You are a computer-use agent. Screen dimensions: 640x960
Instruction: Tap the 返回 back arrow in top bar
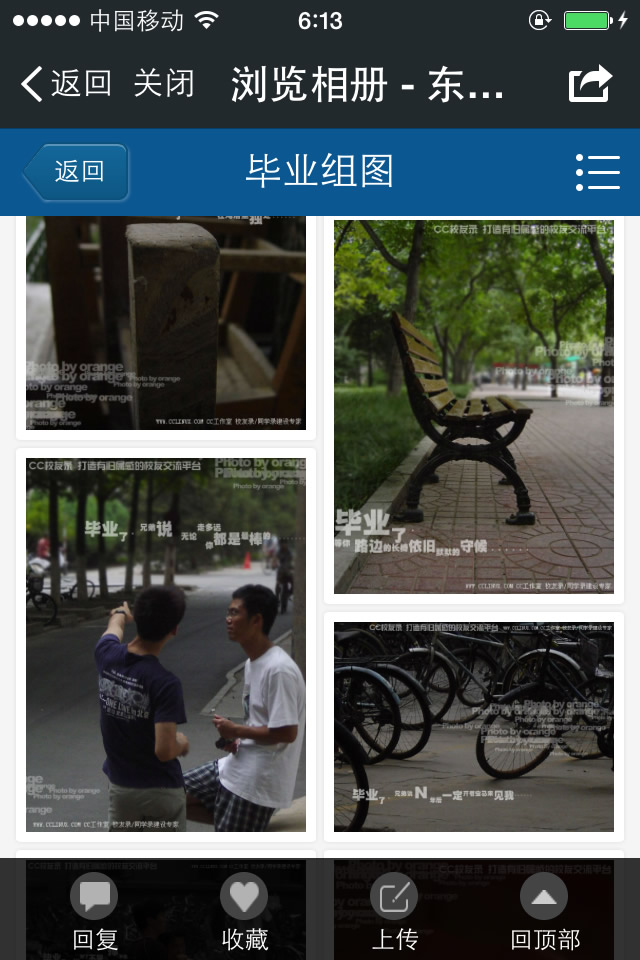[x=66, y=84]
